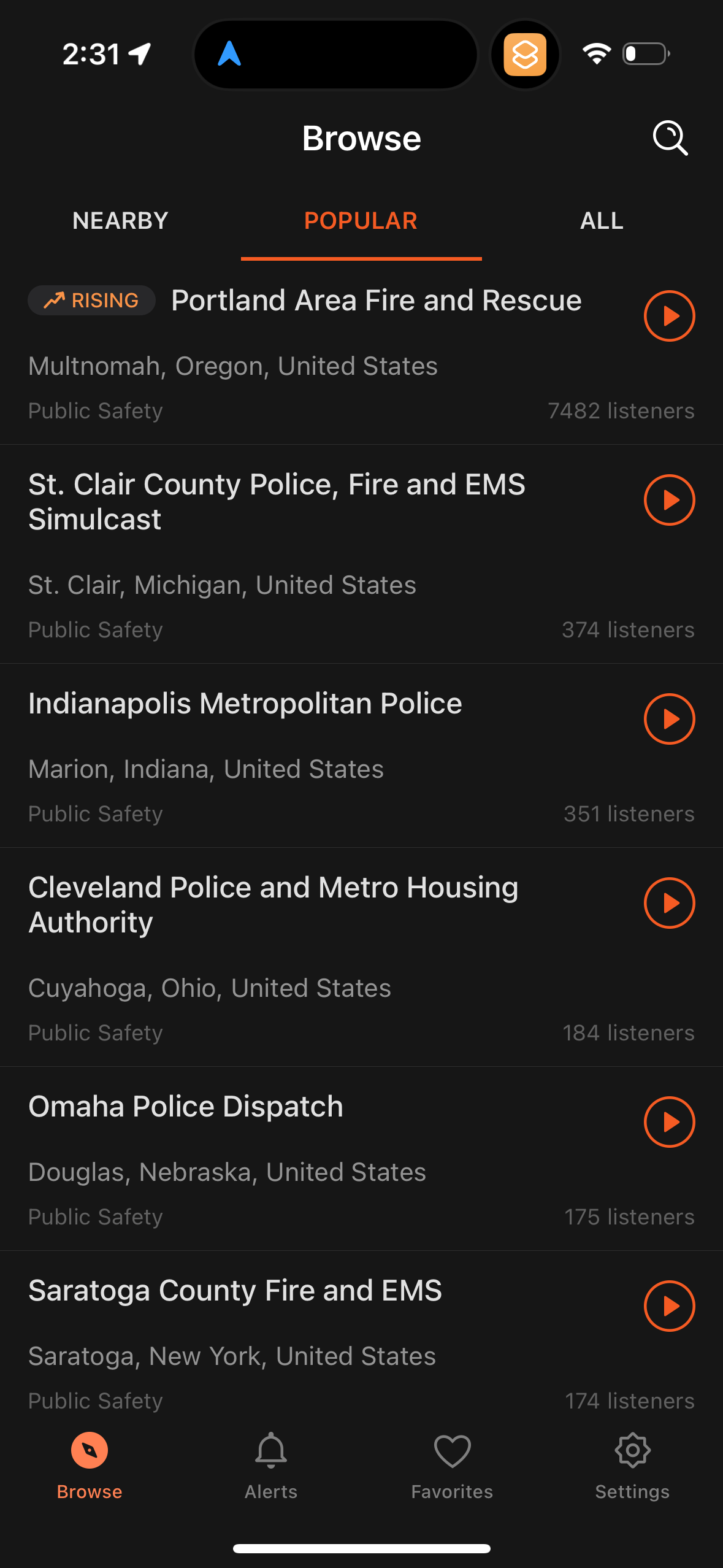Play Saratoga County Fire and EMS
The height and width of the screenshot is (1568, 723).
pyautogui.click(x=670, y=1306)
